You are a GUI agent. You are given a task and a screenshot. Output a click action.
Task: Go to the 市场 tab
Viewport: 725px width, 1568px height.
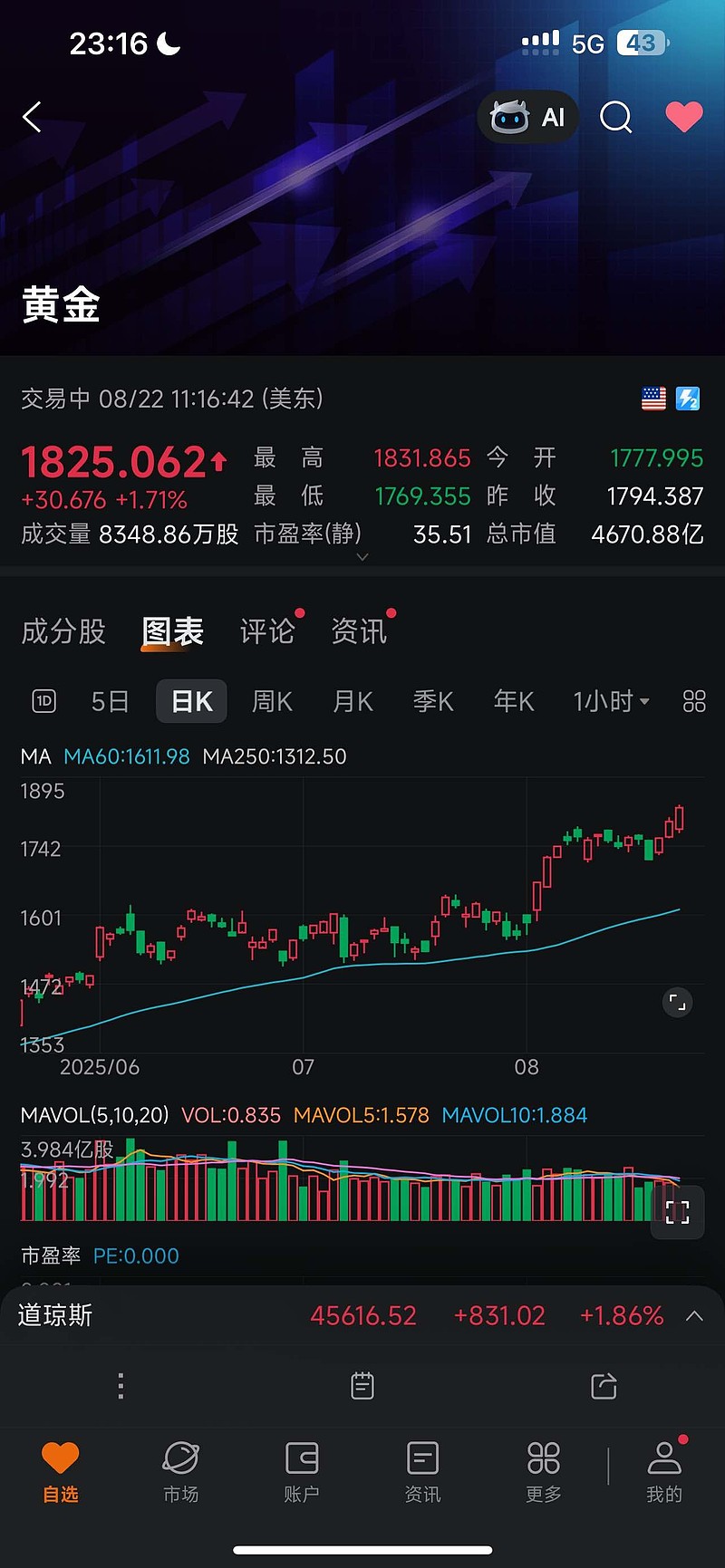180,1471
